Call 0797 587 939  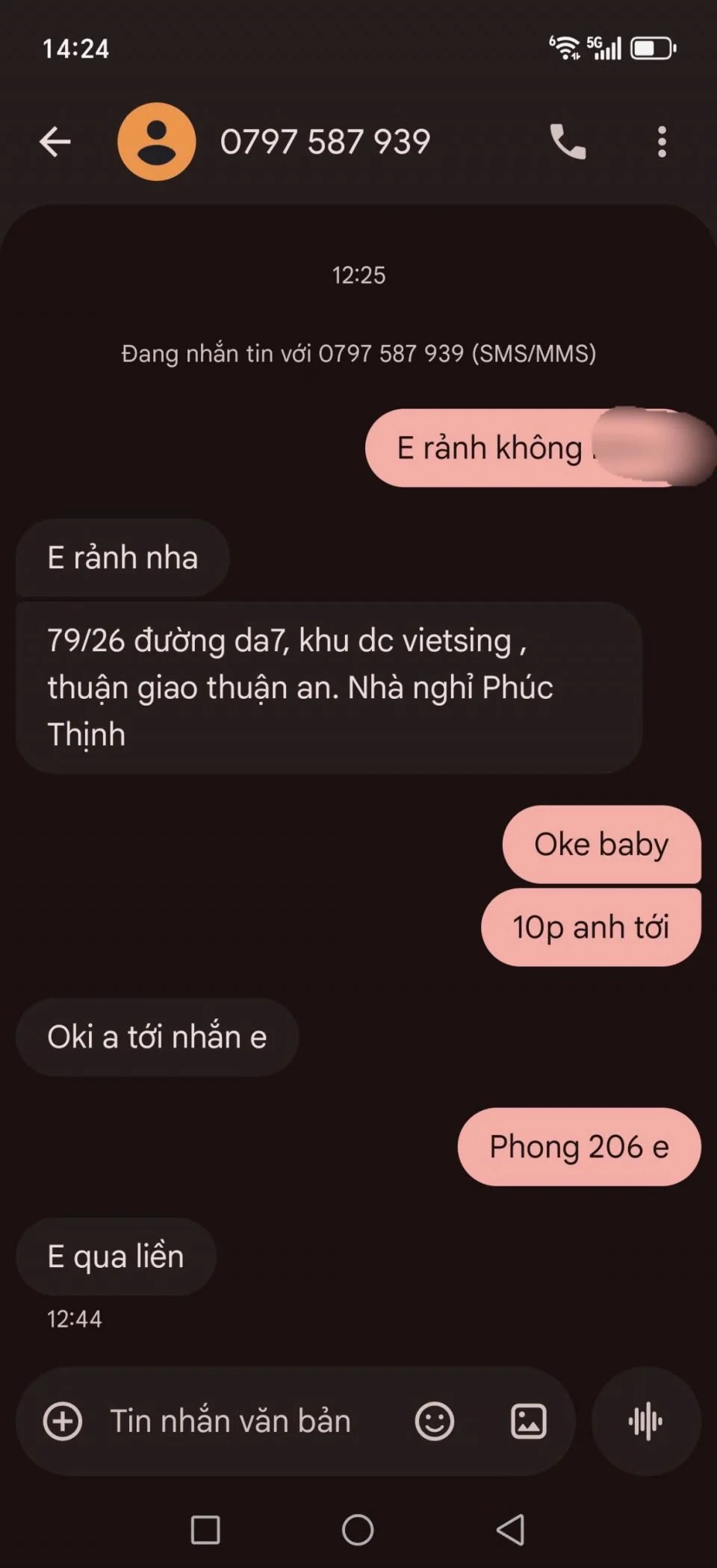[x=568, y=142]
